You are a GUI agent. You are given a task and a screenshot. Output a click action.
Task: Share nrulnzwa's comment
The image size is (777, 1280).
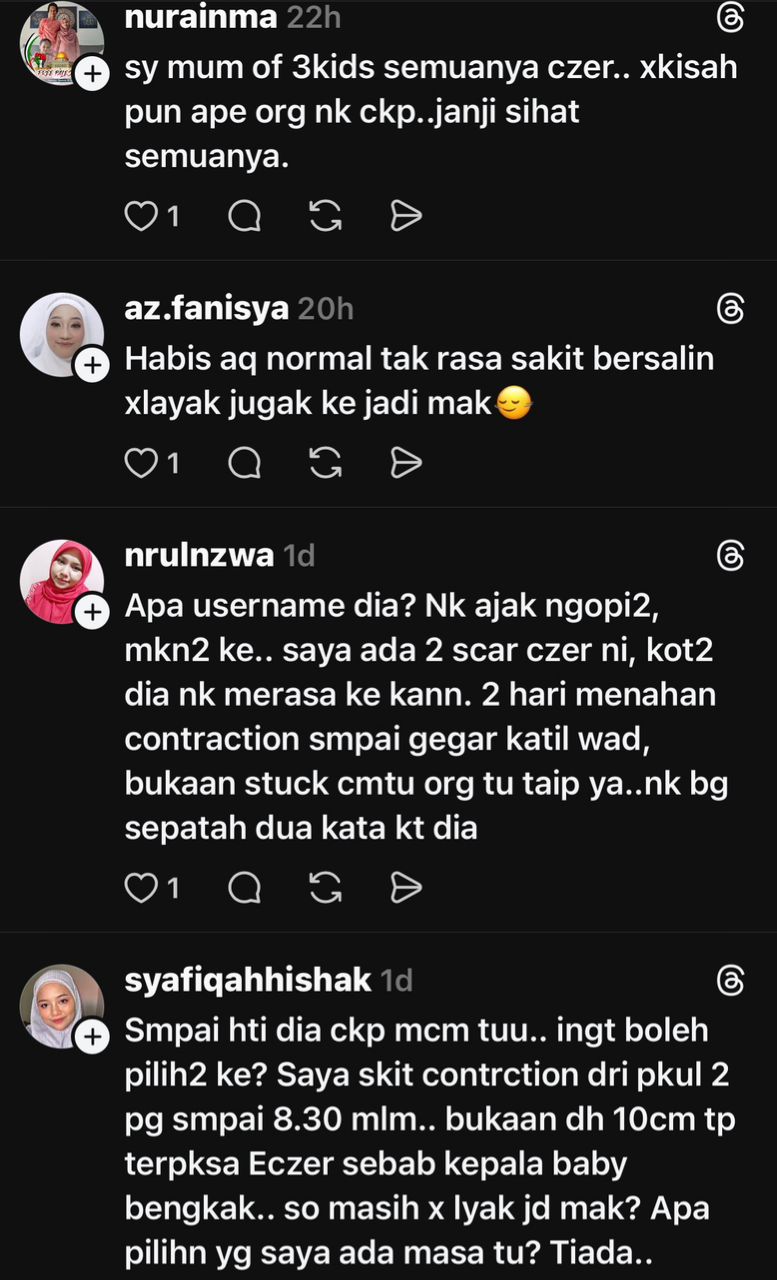click(x=405, y=887)
